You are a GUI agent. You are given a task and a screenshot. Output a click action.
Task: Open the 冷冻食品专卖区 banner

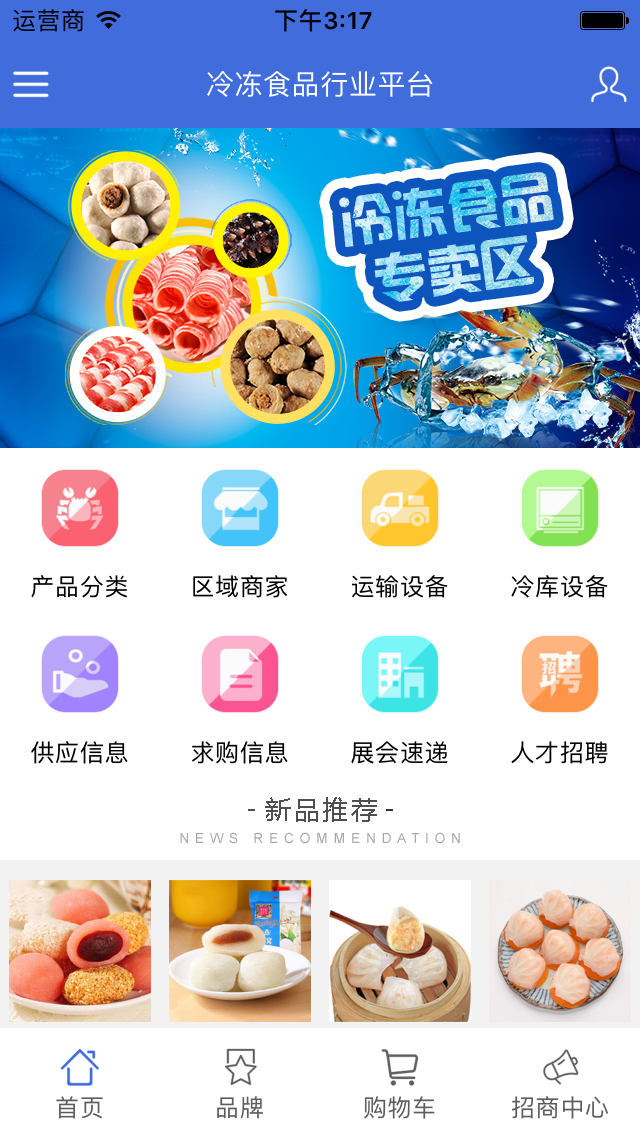[x=320, y=288]
